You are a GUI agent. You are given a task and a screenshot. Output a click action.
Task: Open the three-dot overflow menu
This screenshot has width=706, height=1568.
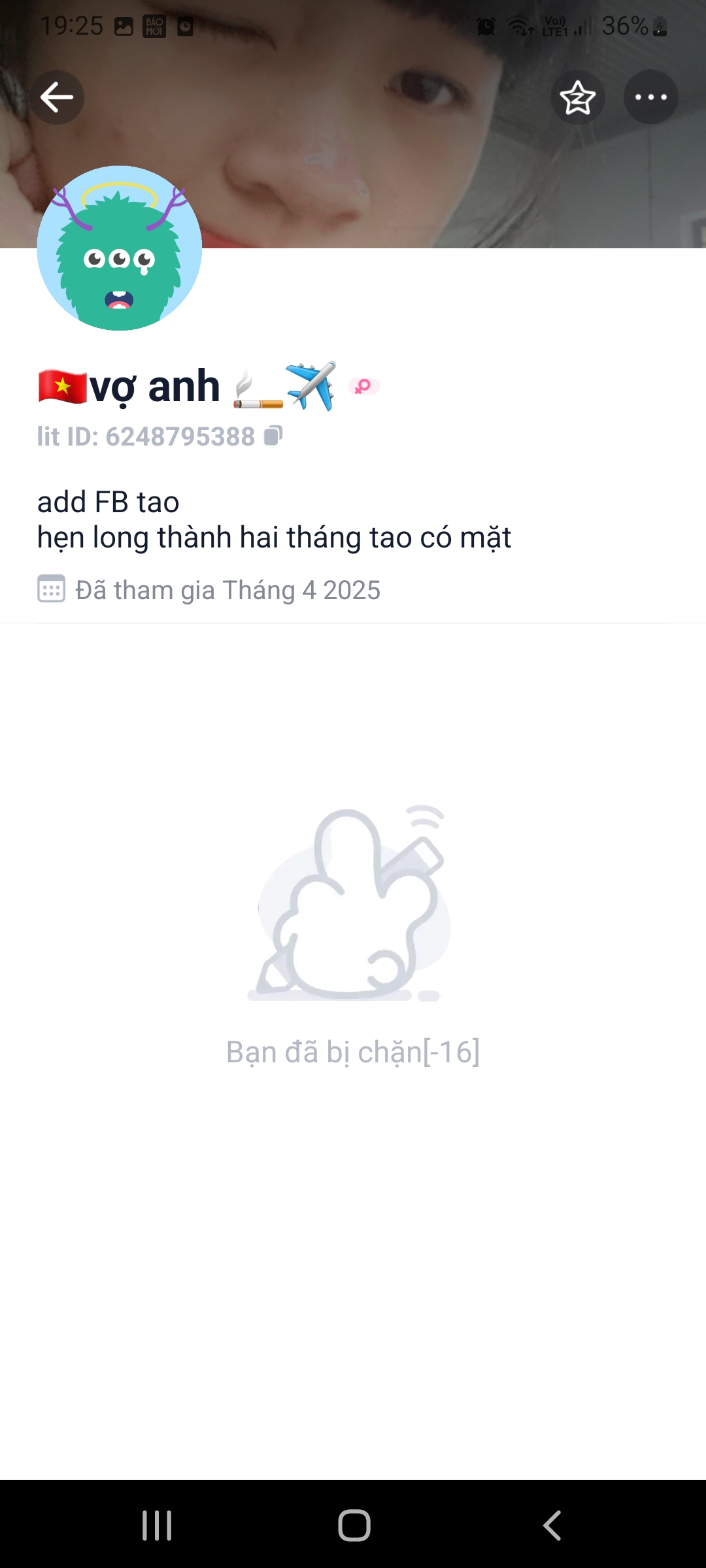tap(650, 97)
